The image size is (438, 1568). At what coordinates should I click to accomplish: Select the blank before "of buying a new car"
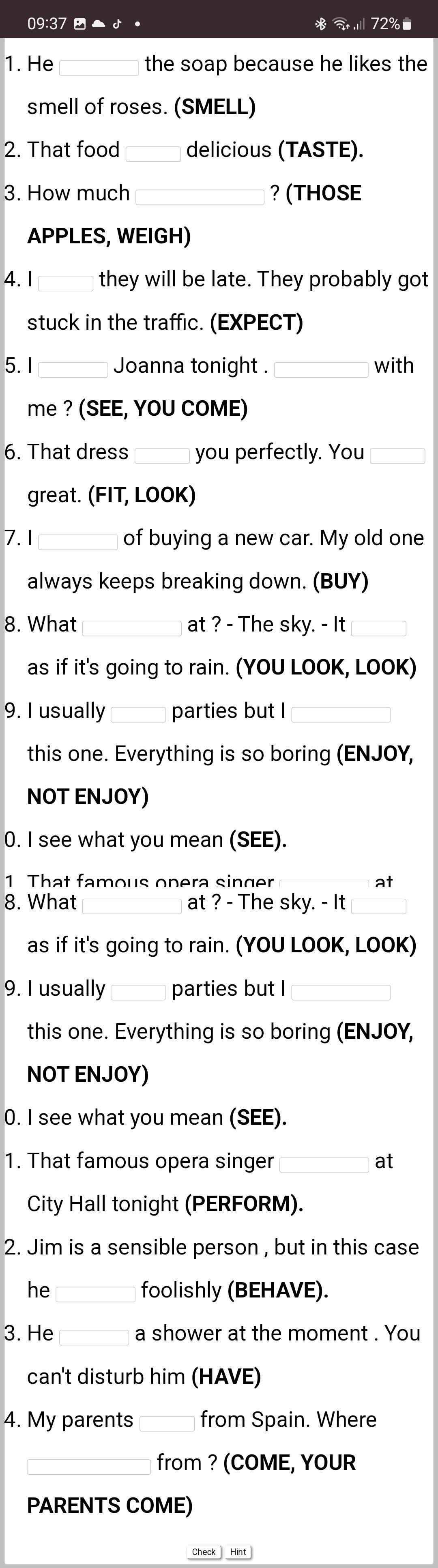78,542
